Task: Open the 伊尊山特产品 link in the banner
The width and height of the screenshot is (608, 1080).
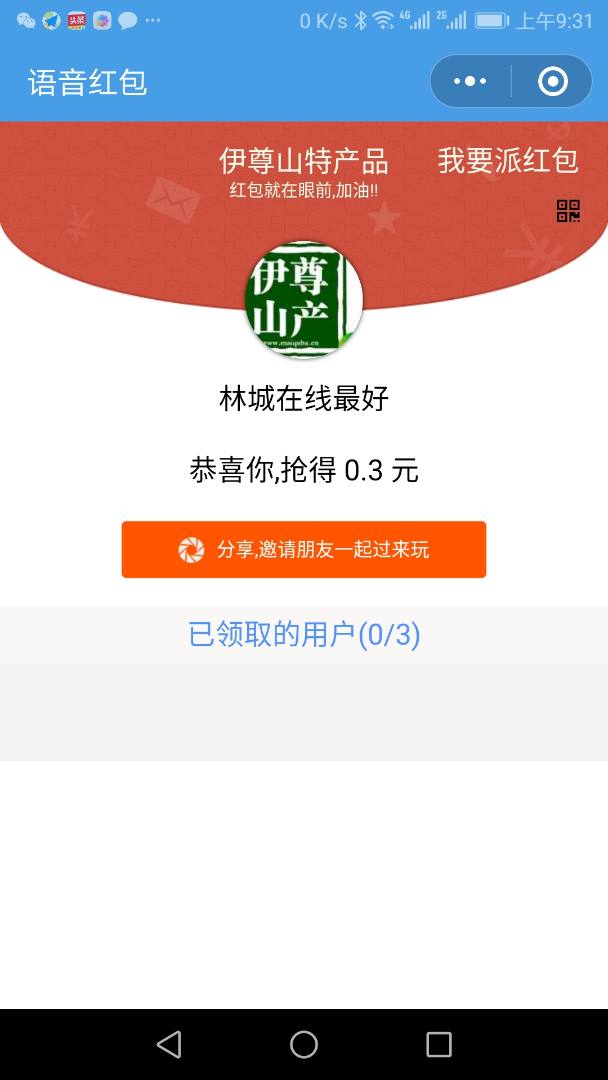Action: coord(304,161)
